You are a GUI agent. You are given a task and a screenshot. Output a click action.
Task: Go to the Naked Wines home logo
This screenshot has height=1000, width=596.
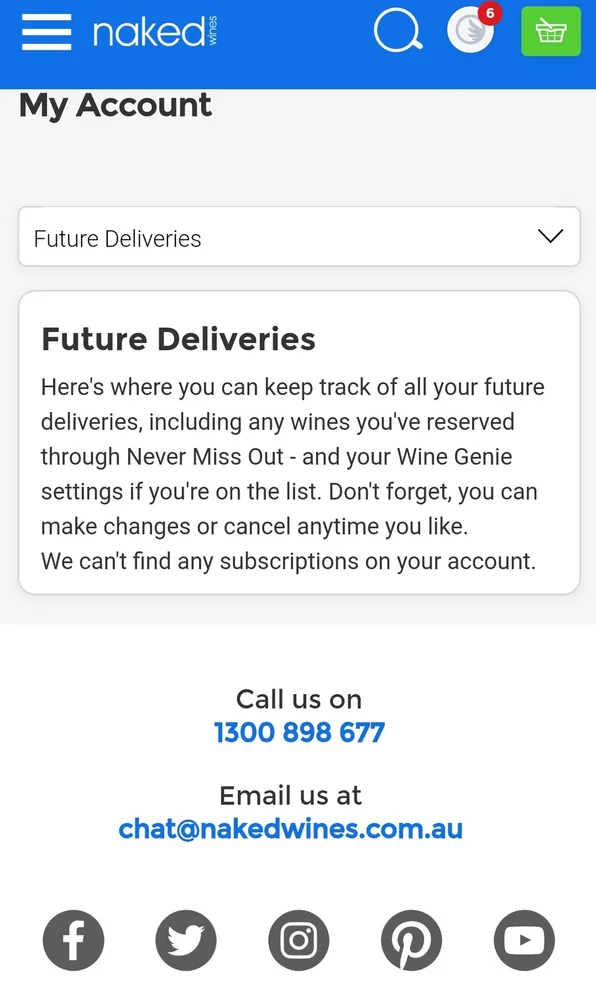pos(155,32)
